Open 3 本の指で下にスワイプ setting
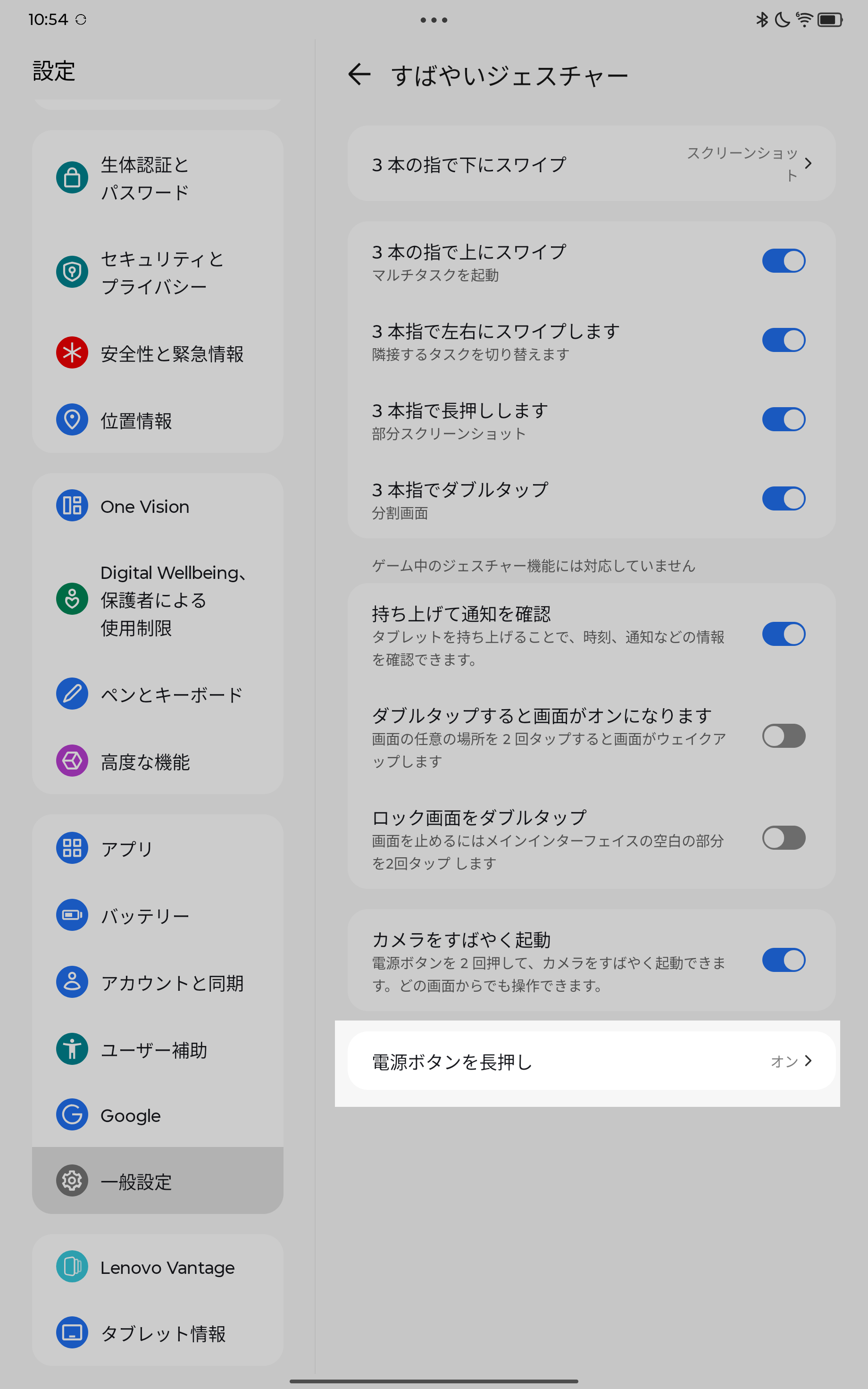Screen dimensions: 868x1389 591,164
